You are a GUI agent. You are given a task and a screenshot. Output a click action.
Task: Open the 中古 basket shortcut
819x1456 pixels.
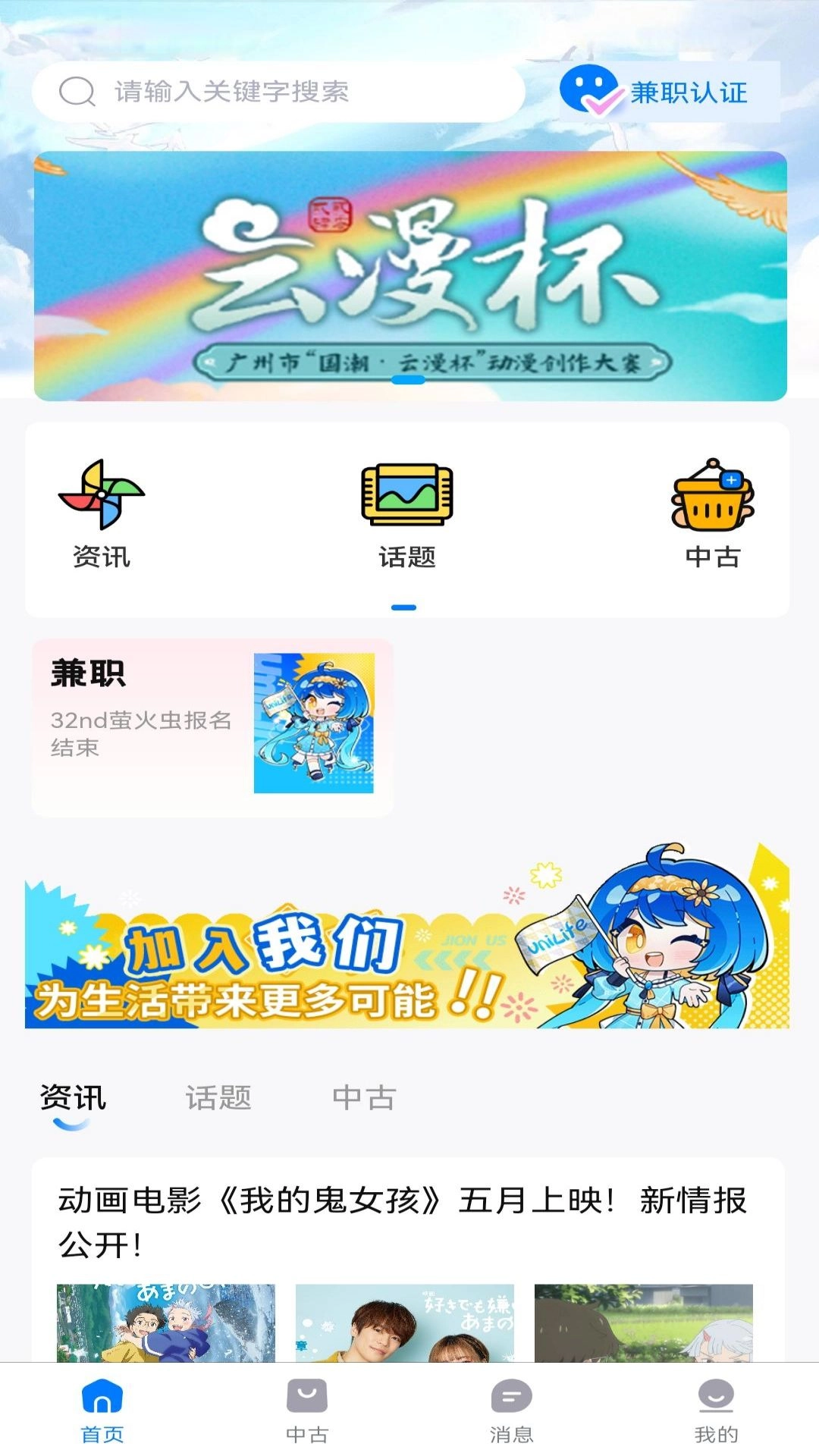pyautogui.click(x=712, y=514)
